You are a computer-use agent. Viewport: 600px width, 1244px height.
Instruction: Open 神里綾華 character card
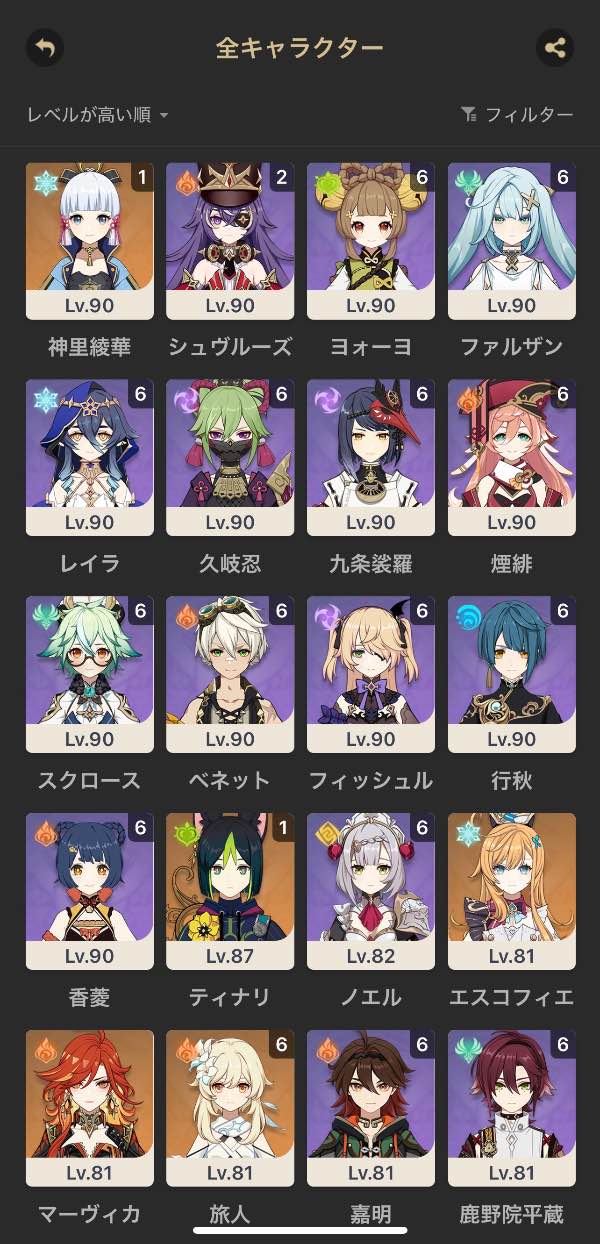90,241
